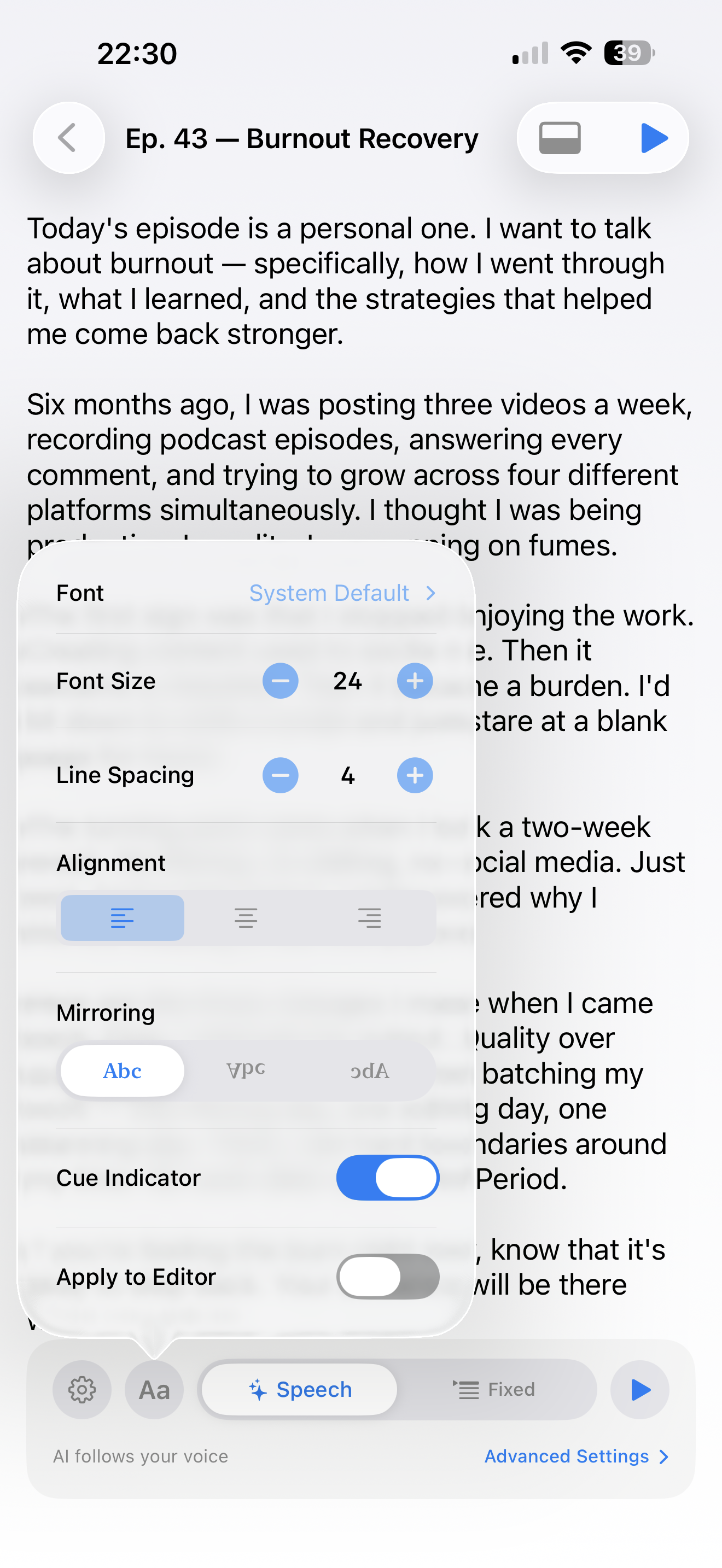Image resolution: width=722 pixels, height=1568 pixels.
Task: Increase the font size
Action: (414, 681)
